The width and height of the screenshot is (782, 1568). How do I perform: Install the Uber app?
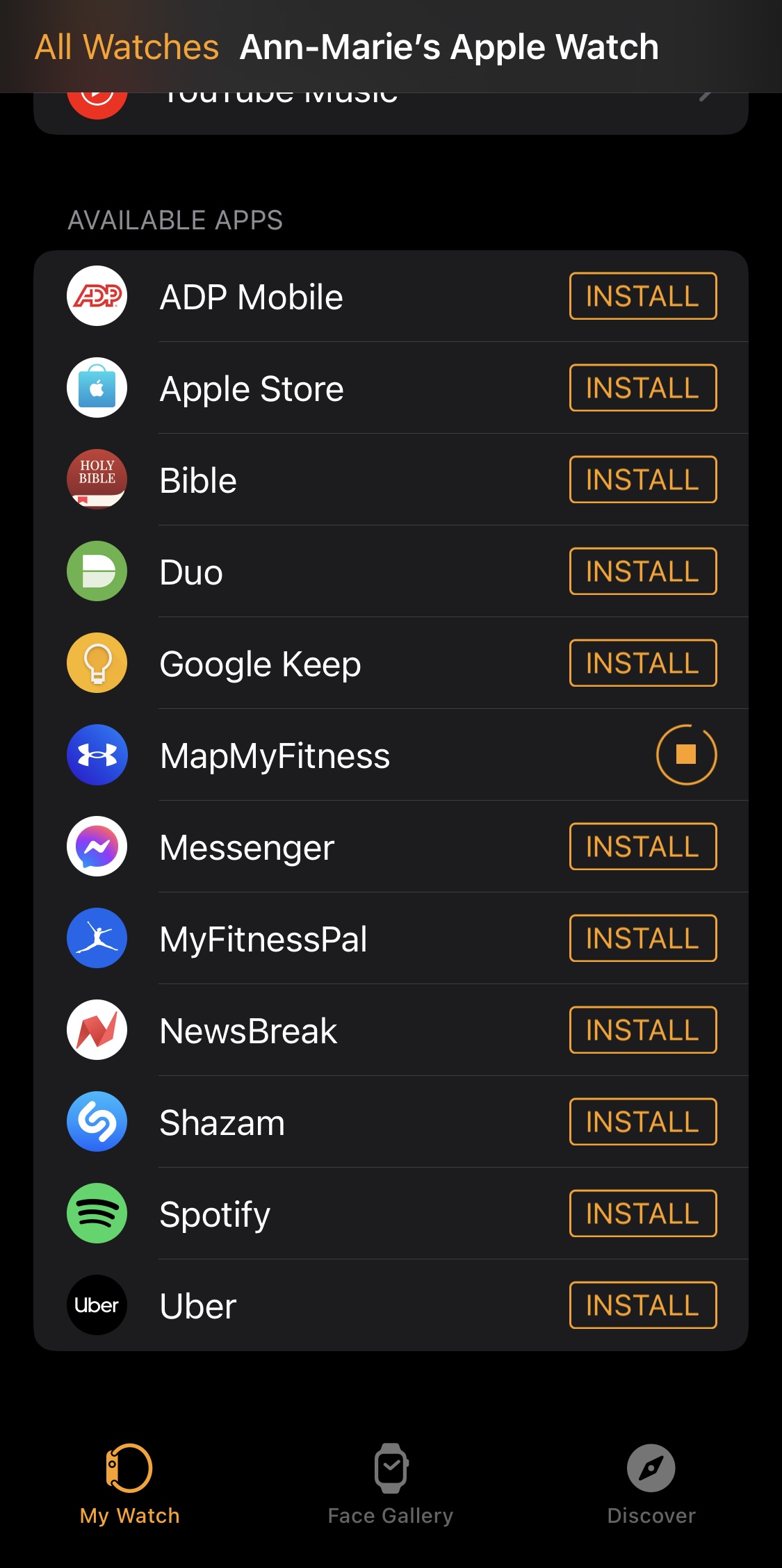(642, 1305)
